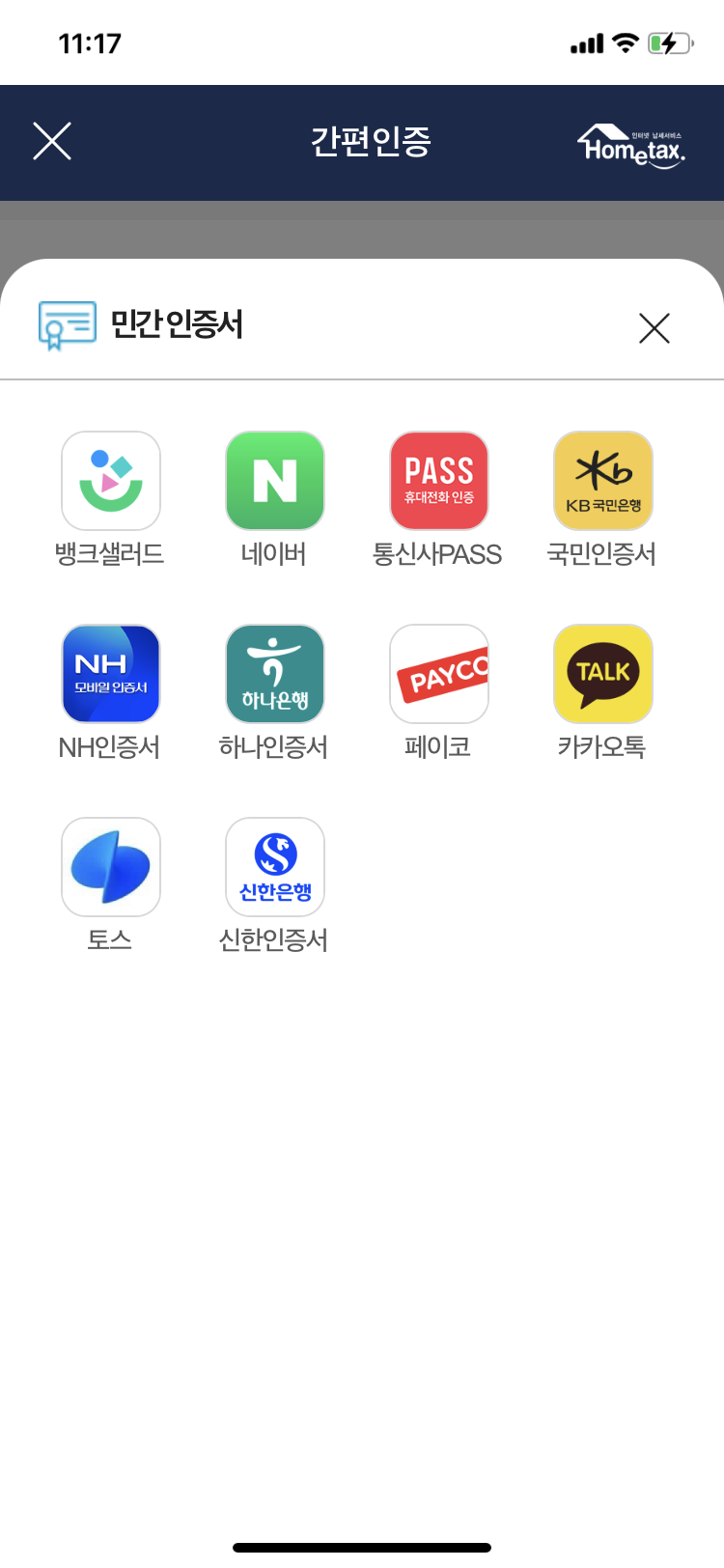
Task: Select the 국민인증서 label text
Action: click(602, 554)
